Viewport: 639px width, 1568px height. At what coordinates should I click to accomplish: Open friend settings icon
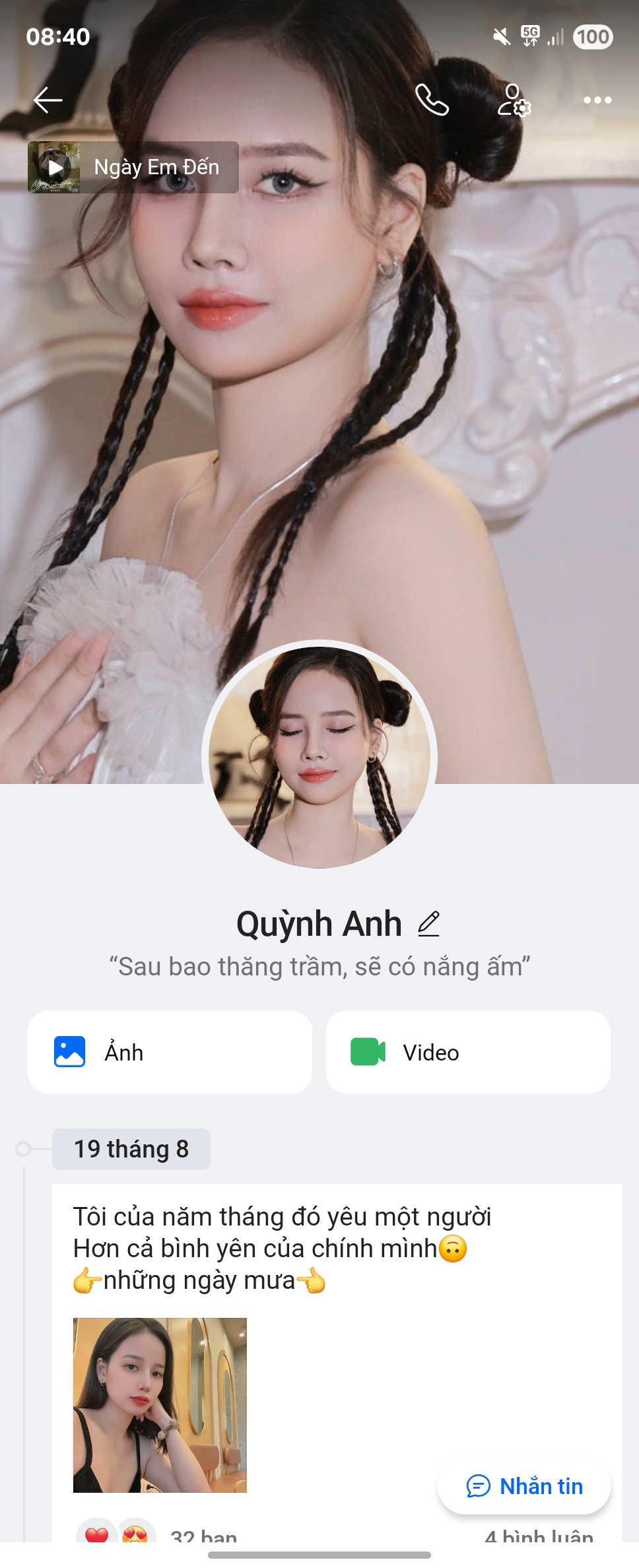click(514, 100)
